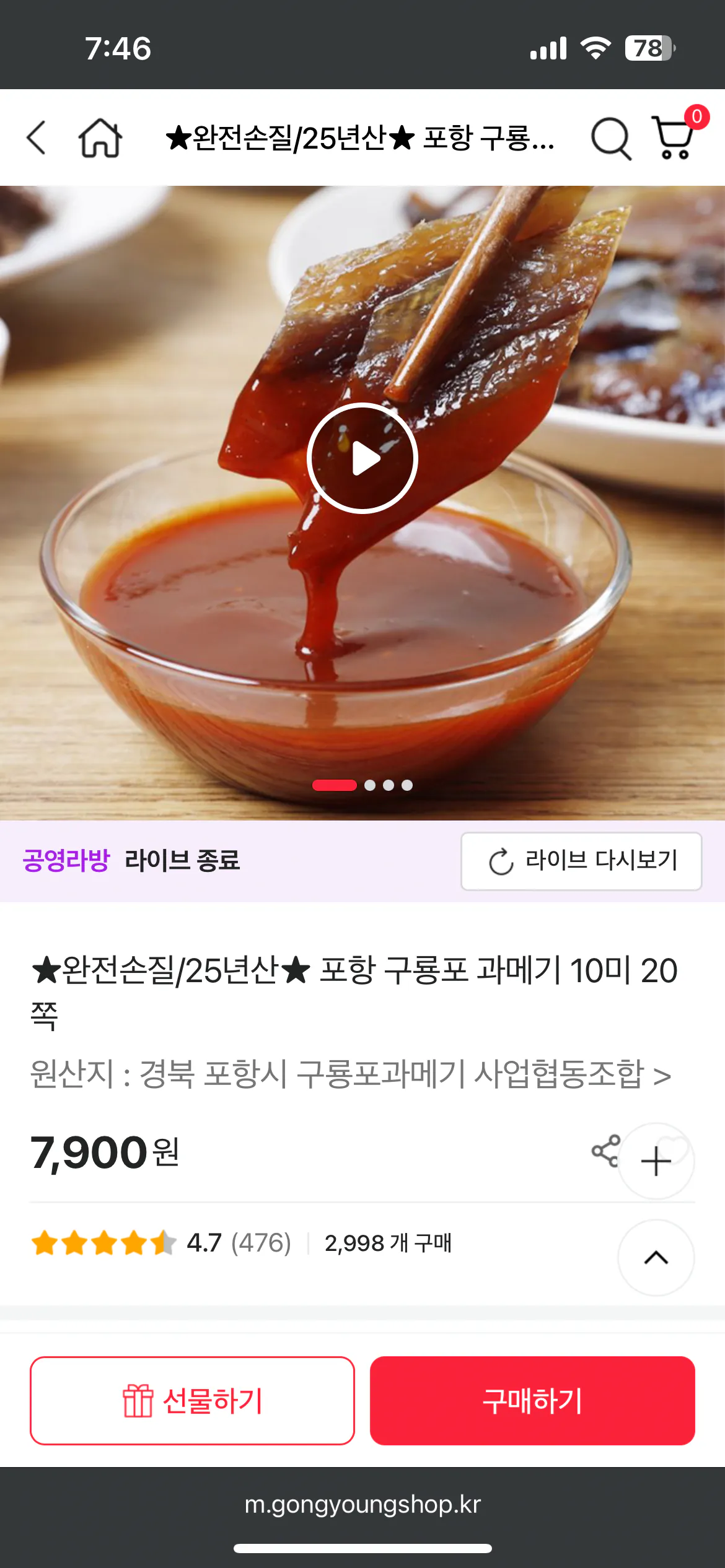The image size is (725, 1568).
Task: Collapse the product info with the chevron button
Action: pyautogui.click(x=657, y=1257)
